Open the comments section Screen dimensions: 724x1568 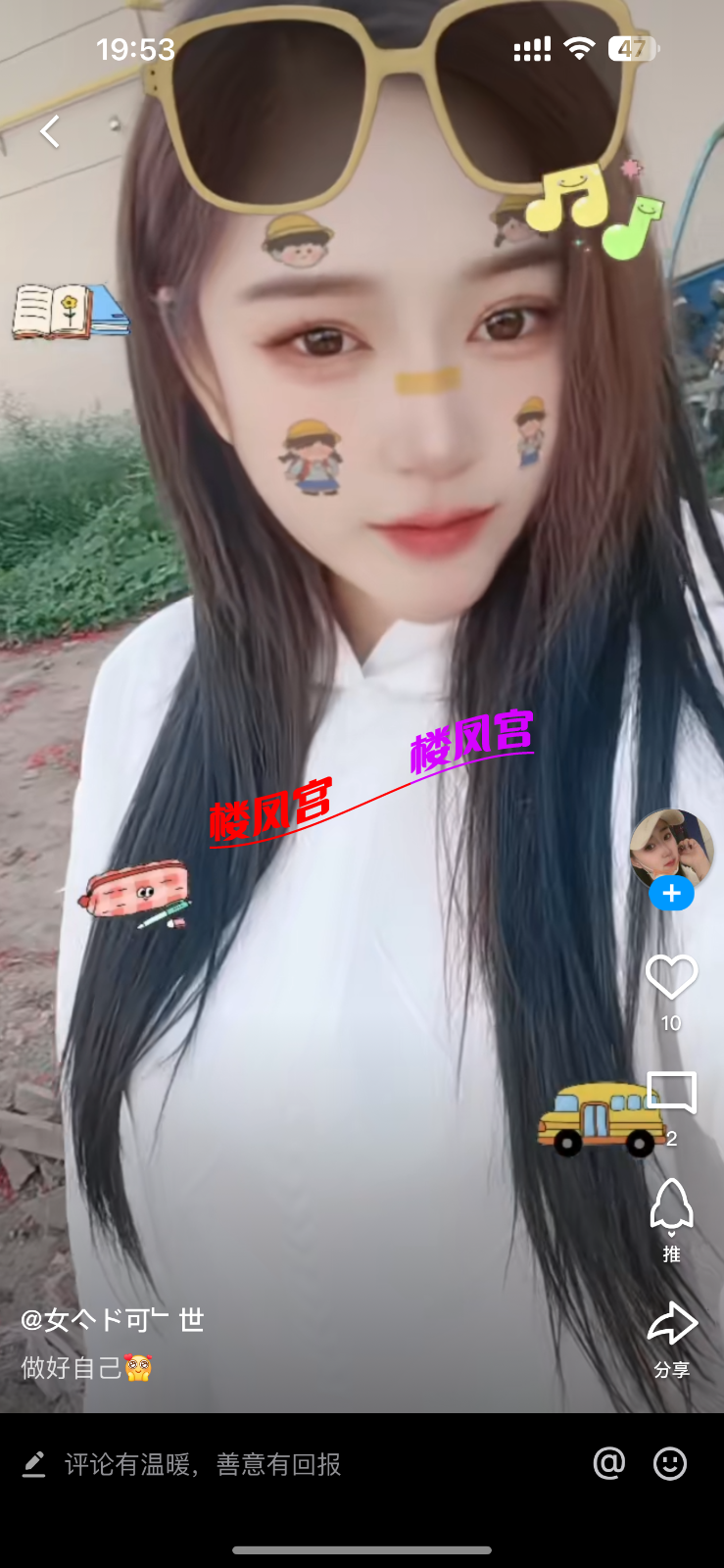672,1092
